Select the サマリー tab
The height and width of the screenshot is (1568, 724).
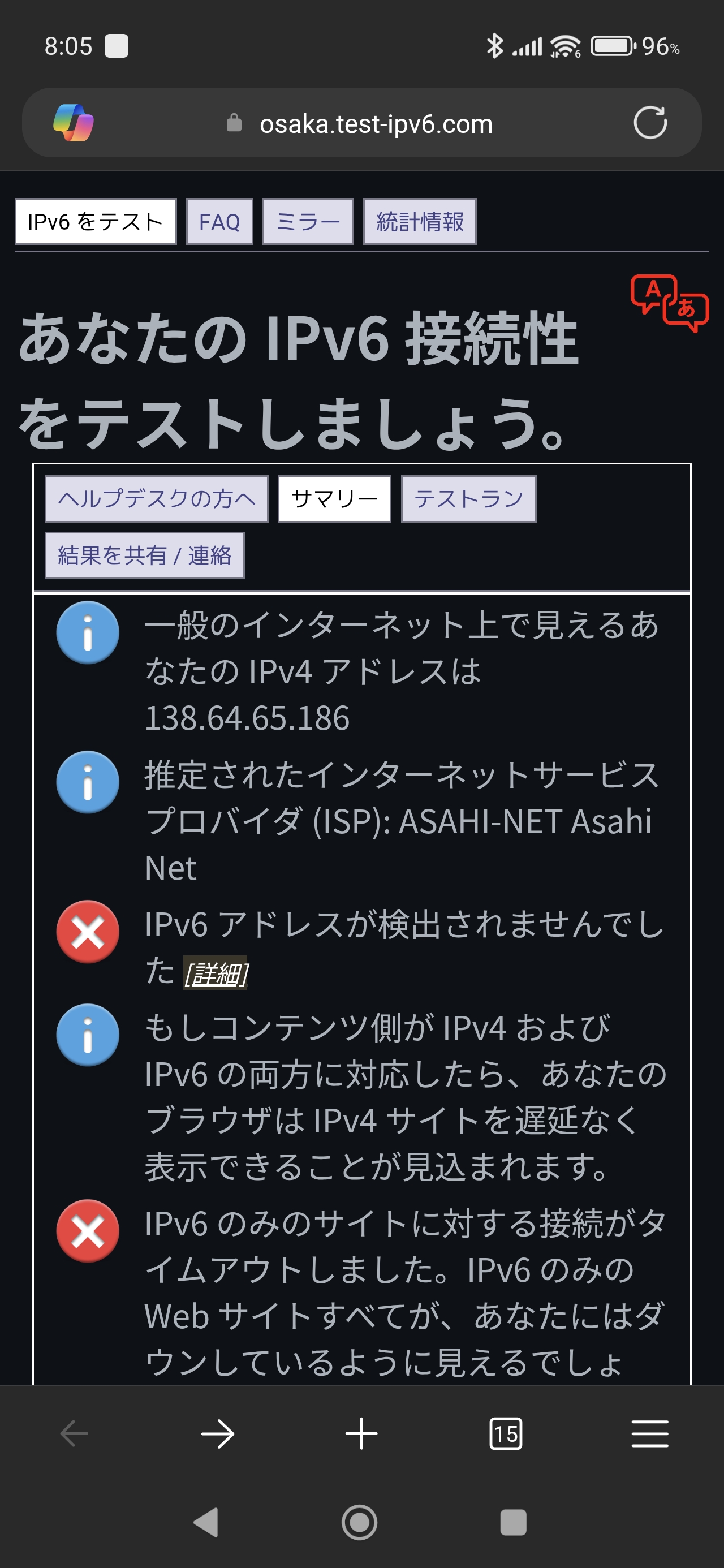point(334,498)
